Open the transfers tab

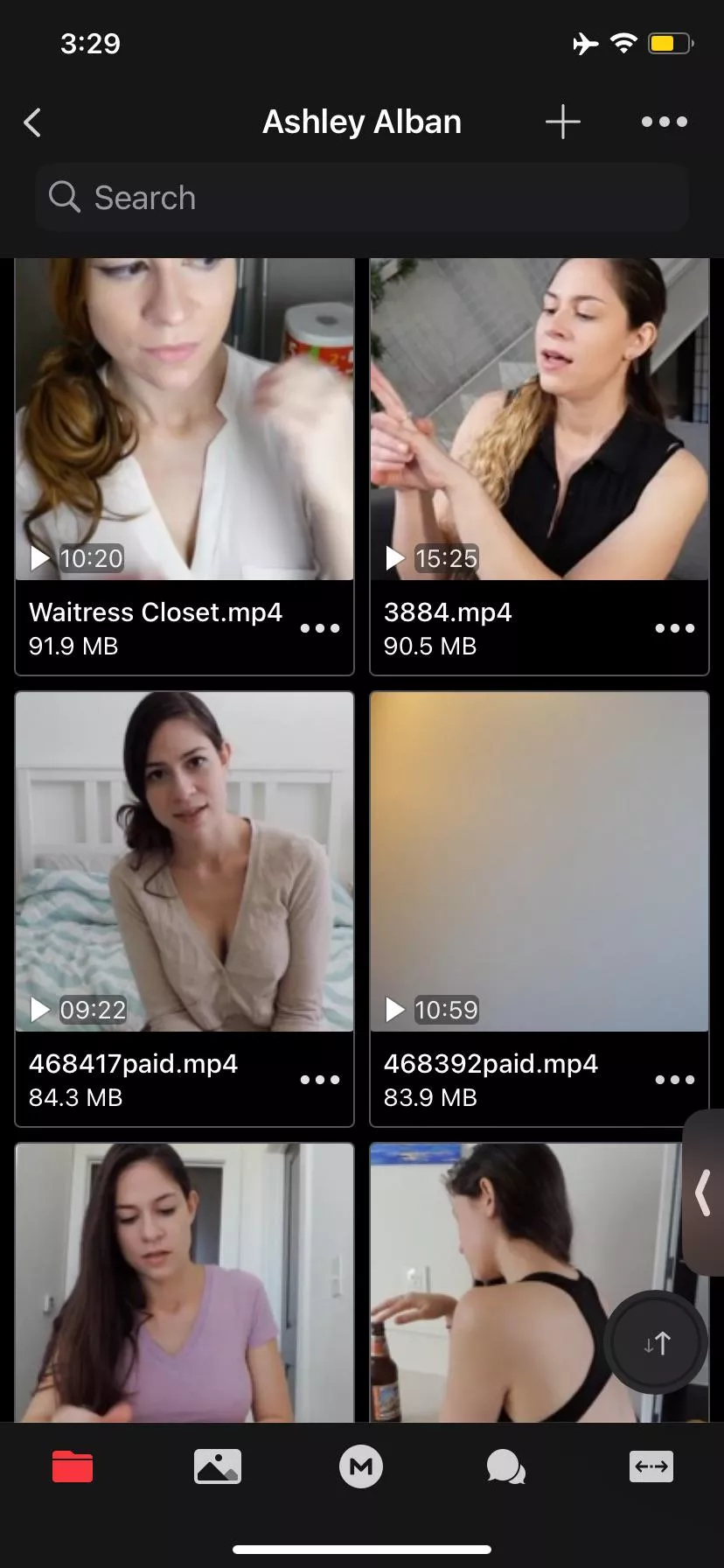click(651, 1466)
